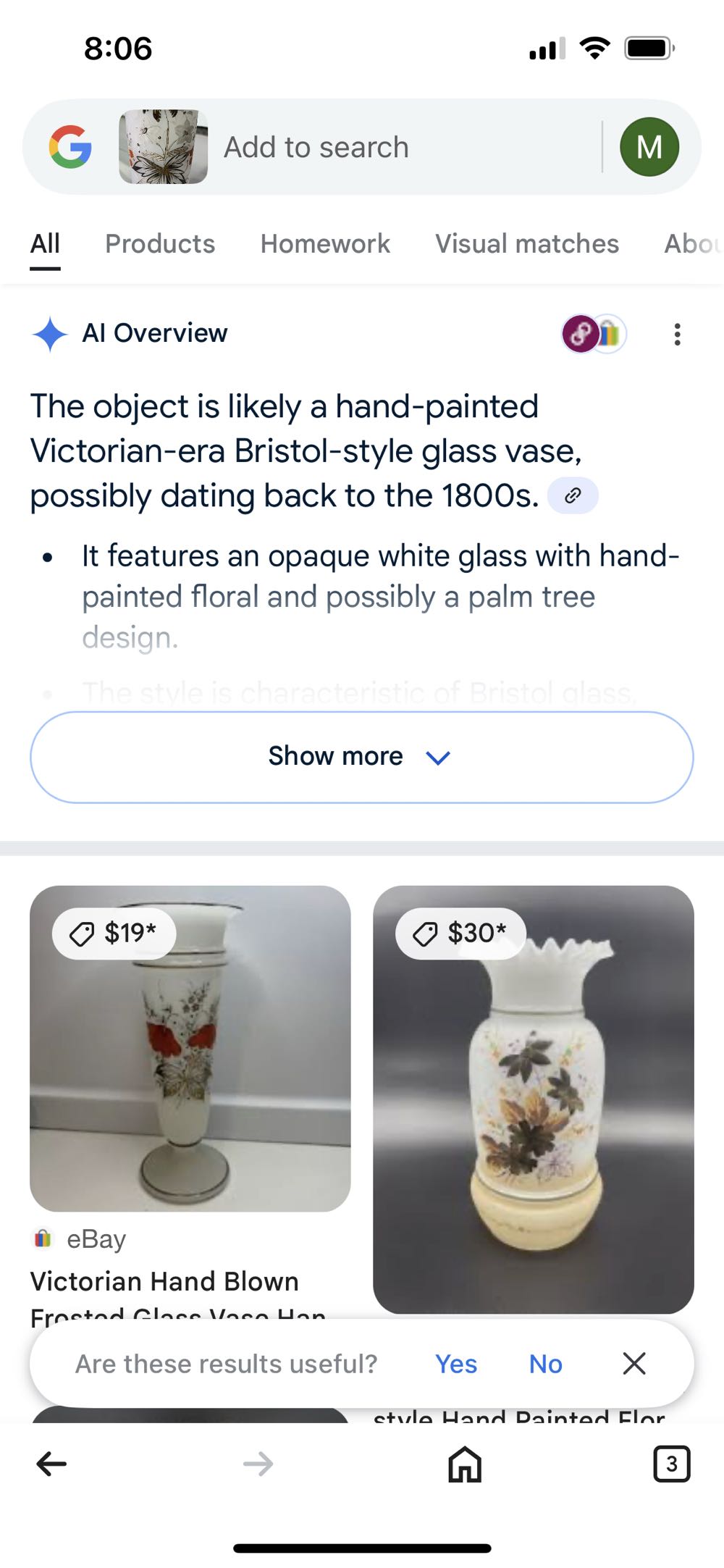Screen dimensions: 724x1568
Task: Tap No on the results feedback prompt
Action: tap(545, 1363)
